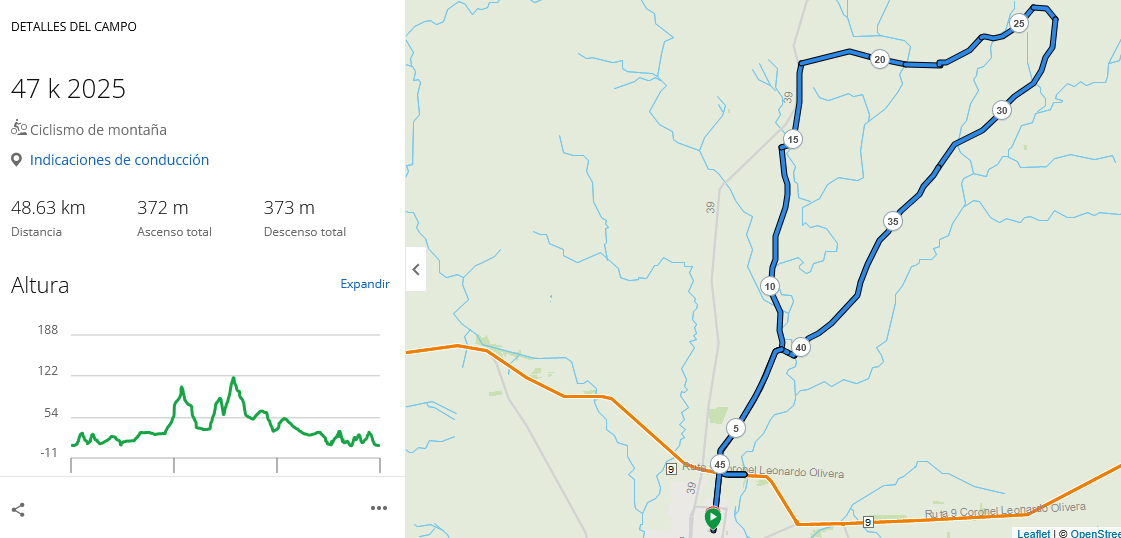
Task: Open the more options menu
Action: pos(379,508)
